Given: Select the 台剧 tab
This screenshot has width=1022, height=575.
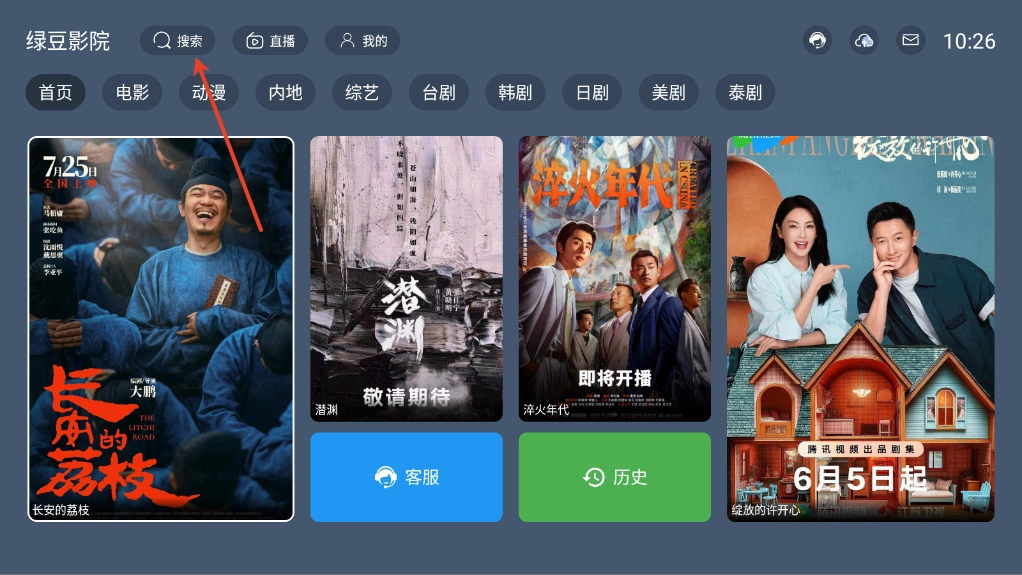Looking at the screenshot, I should (x=439, y=93).
